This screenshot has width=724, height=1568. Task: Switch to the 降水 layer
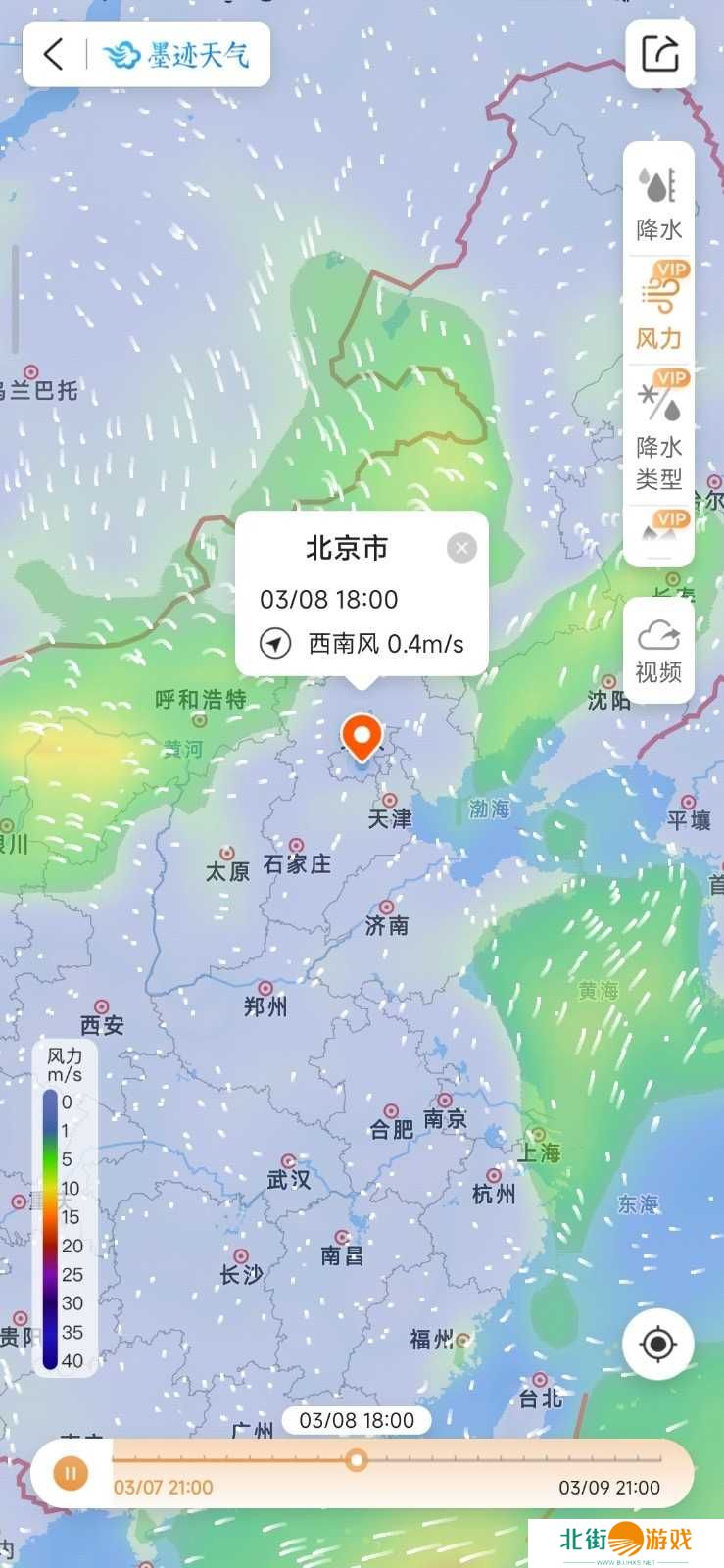point(658,202)
